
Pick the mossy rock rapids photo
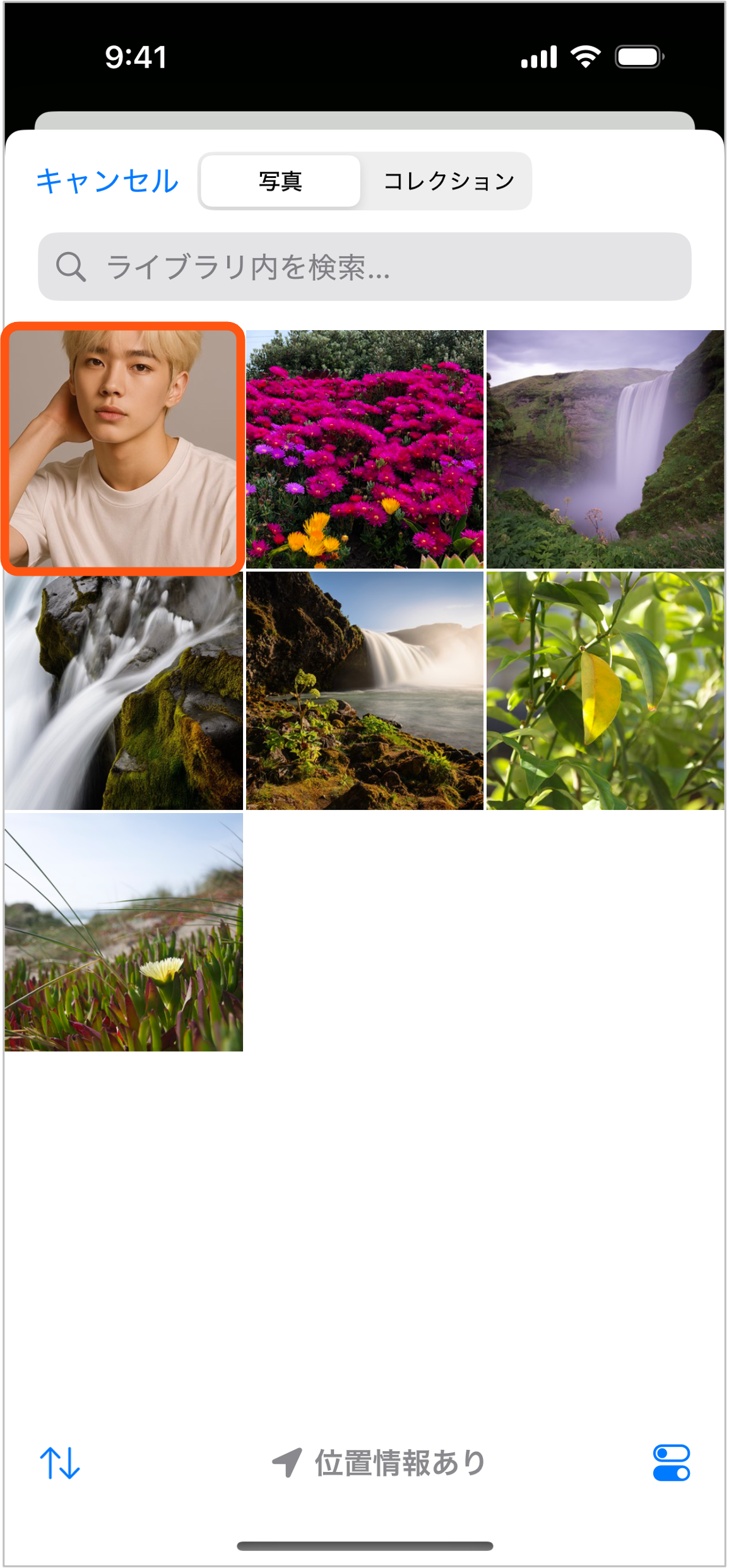tap(123, 691)
